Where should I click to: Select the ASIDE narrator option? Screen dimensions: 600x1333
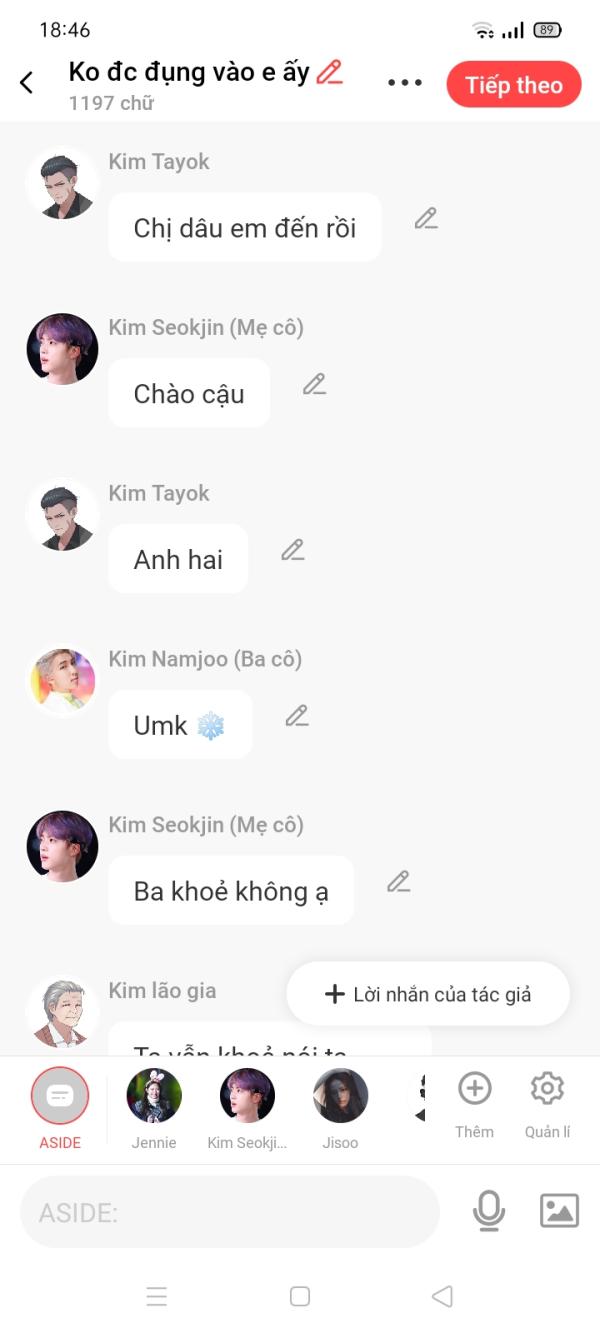point(60,1108)
